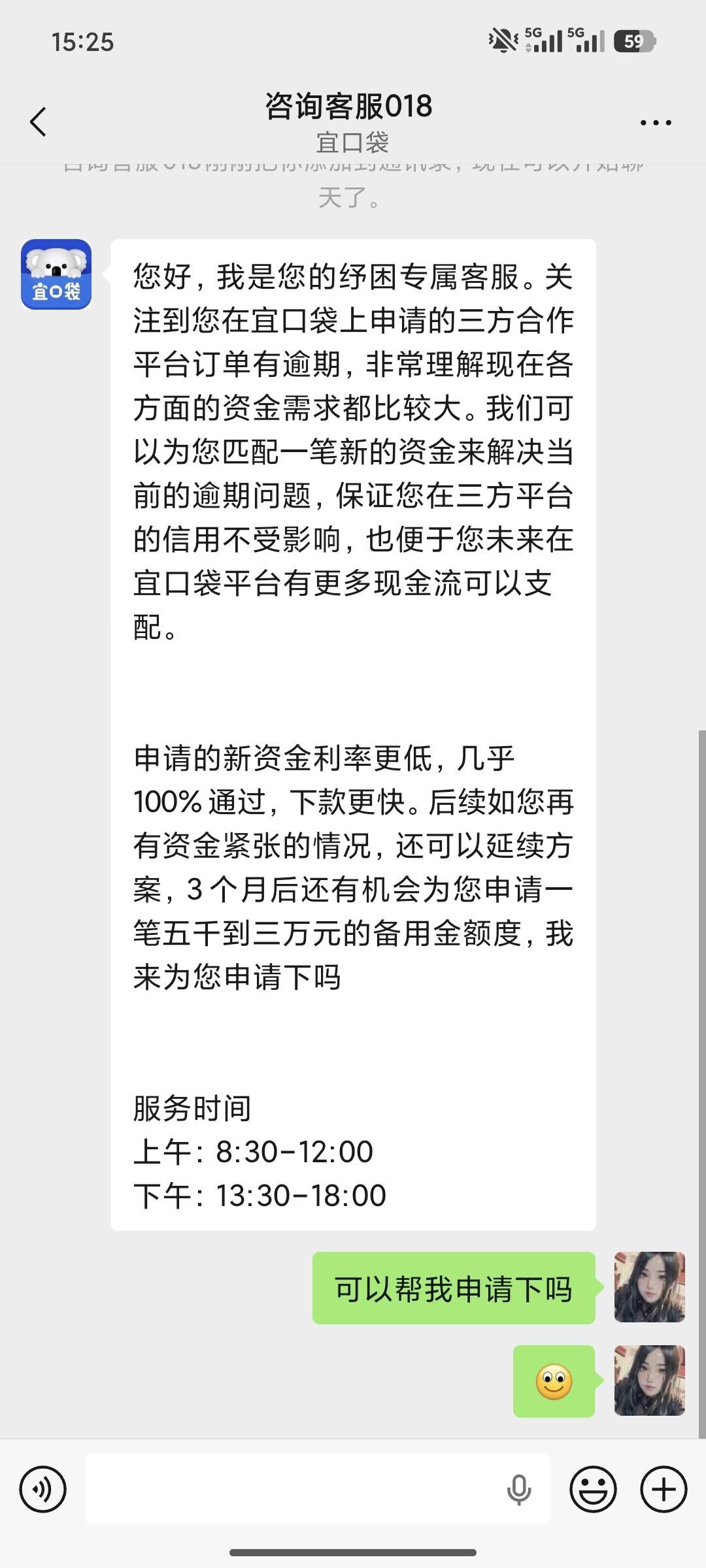Open the plus attachments panel

pos(664,1490)
